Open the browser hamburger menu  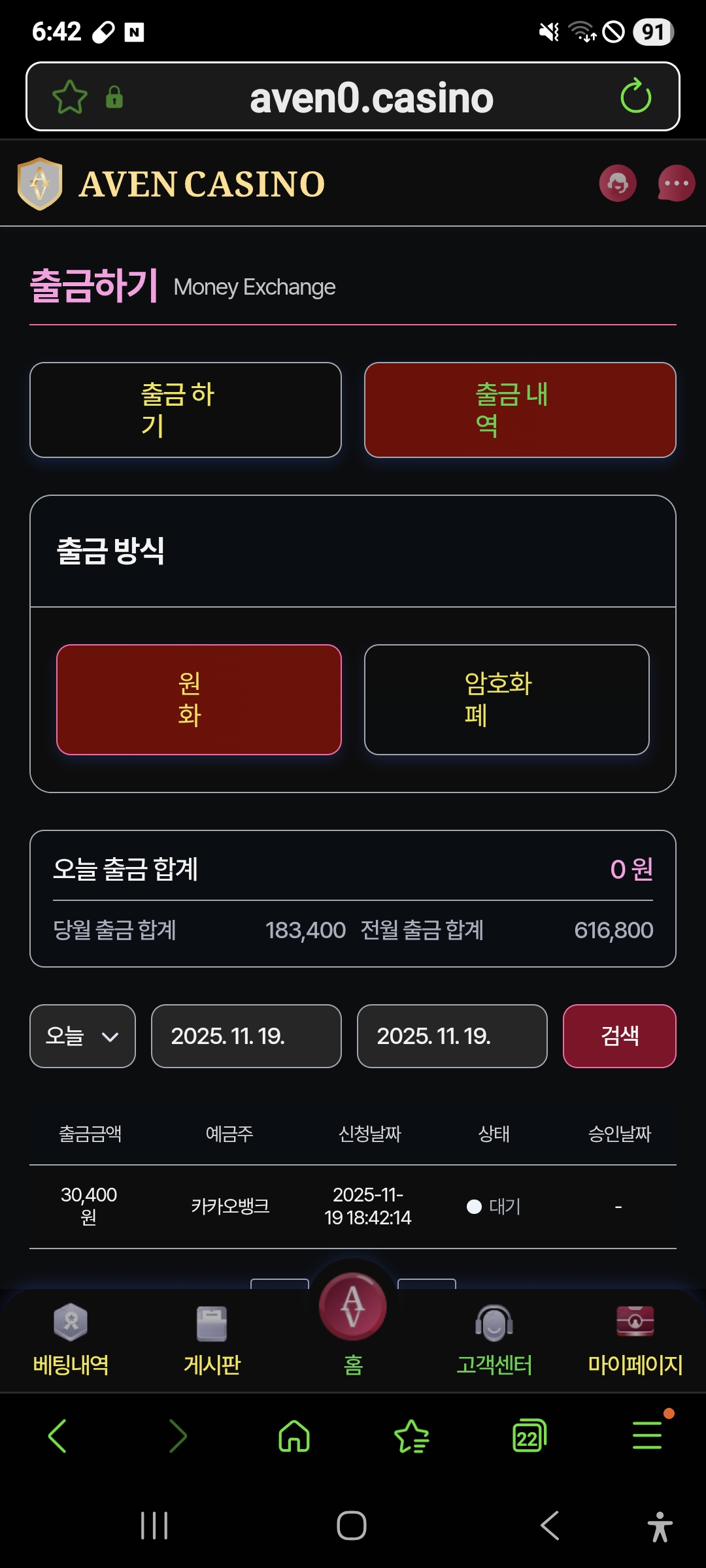pyautogui.click(x=647, y=1436)
